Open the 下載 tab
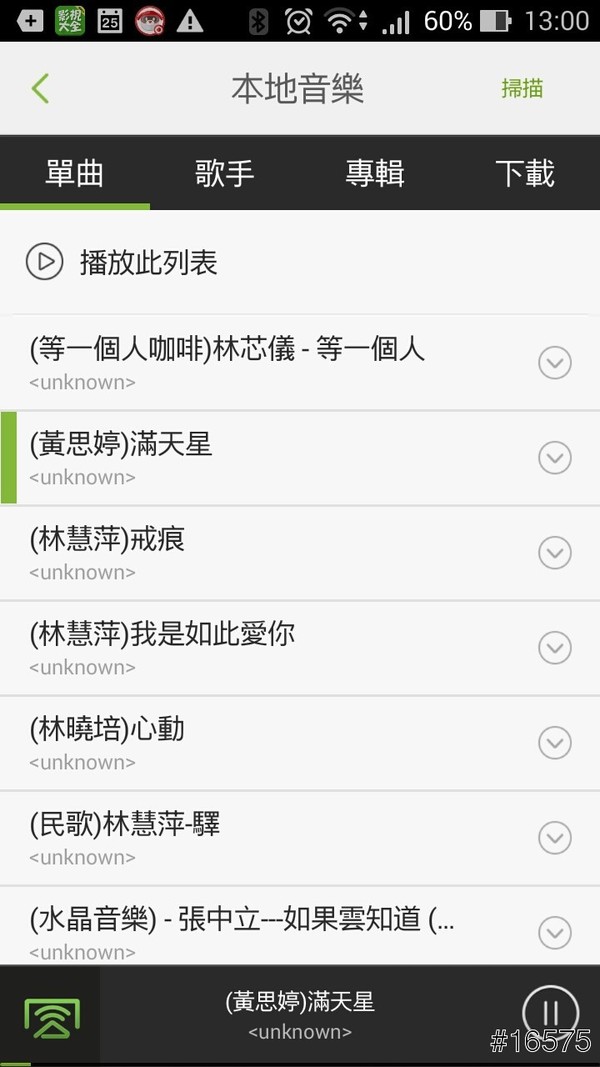This screenshot has width=600, height=1067. click(525, 173)
